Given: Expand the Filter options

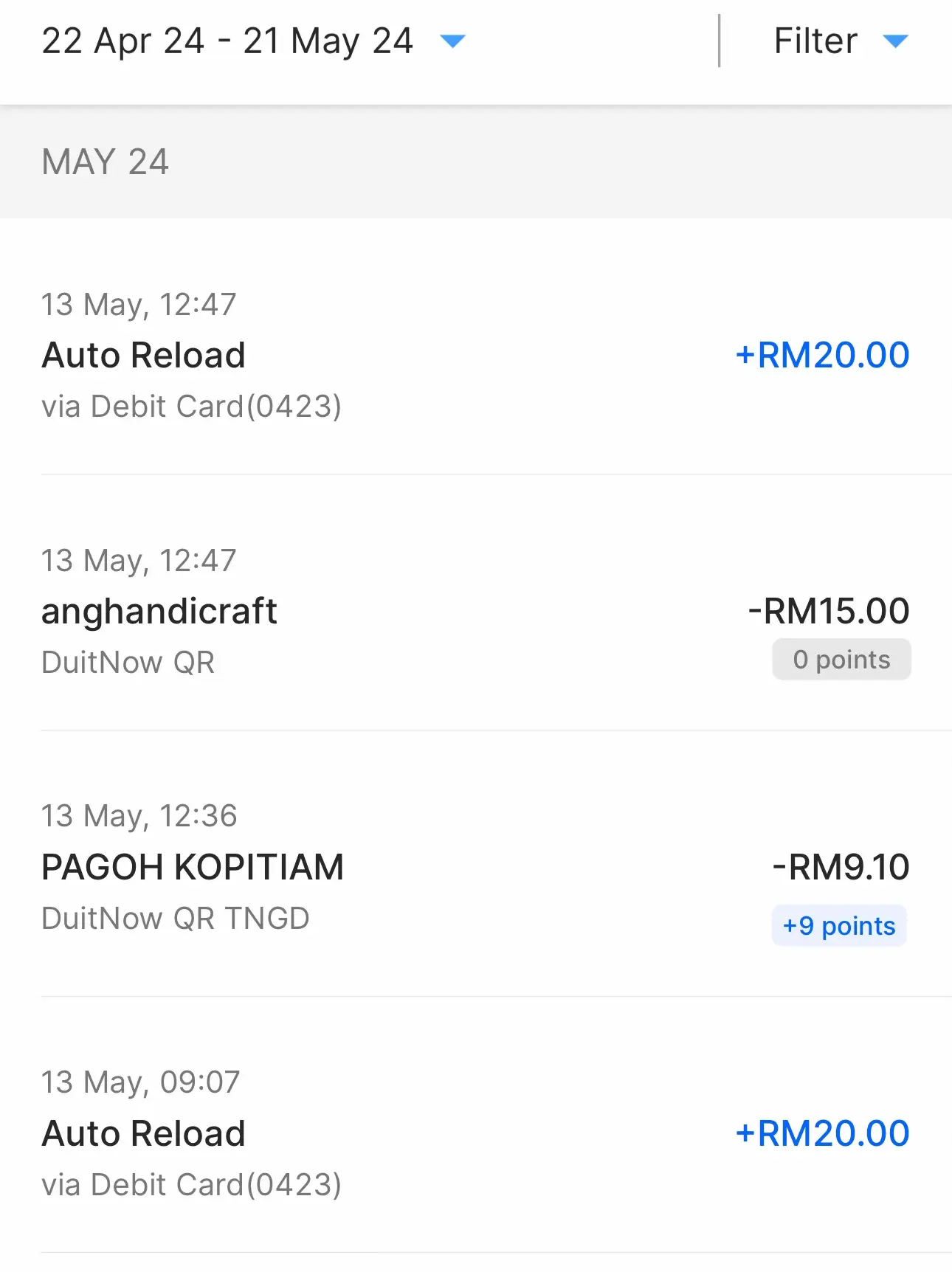Looking at the screenshot, I should click(838, 41).
